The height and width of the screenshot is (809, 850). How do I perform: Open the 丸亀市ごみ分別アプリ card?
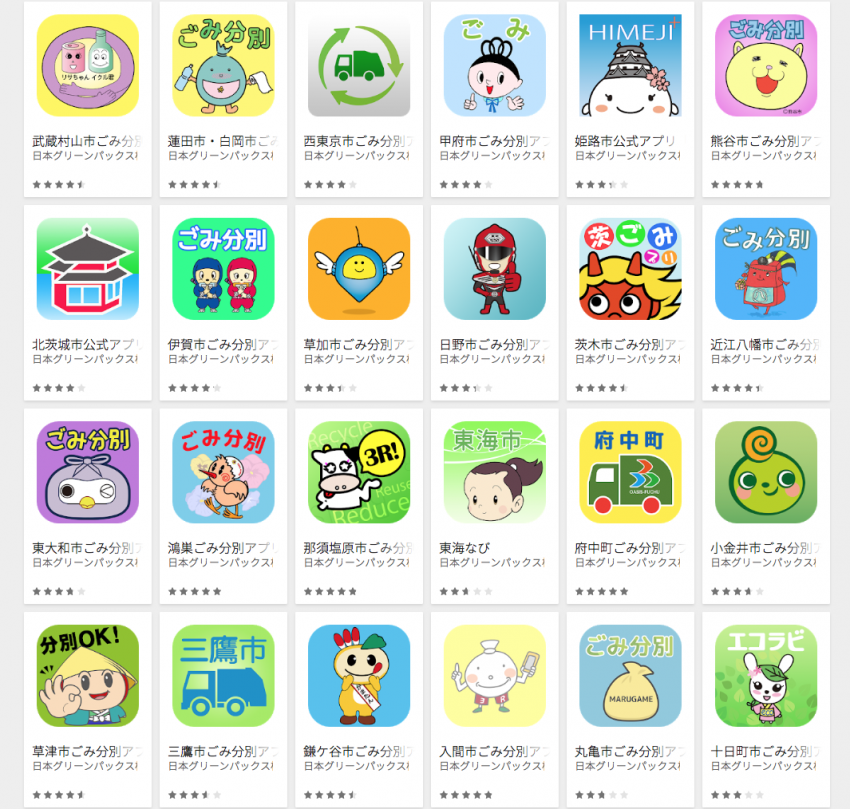point(630,710)
